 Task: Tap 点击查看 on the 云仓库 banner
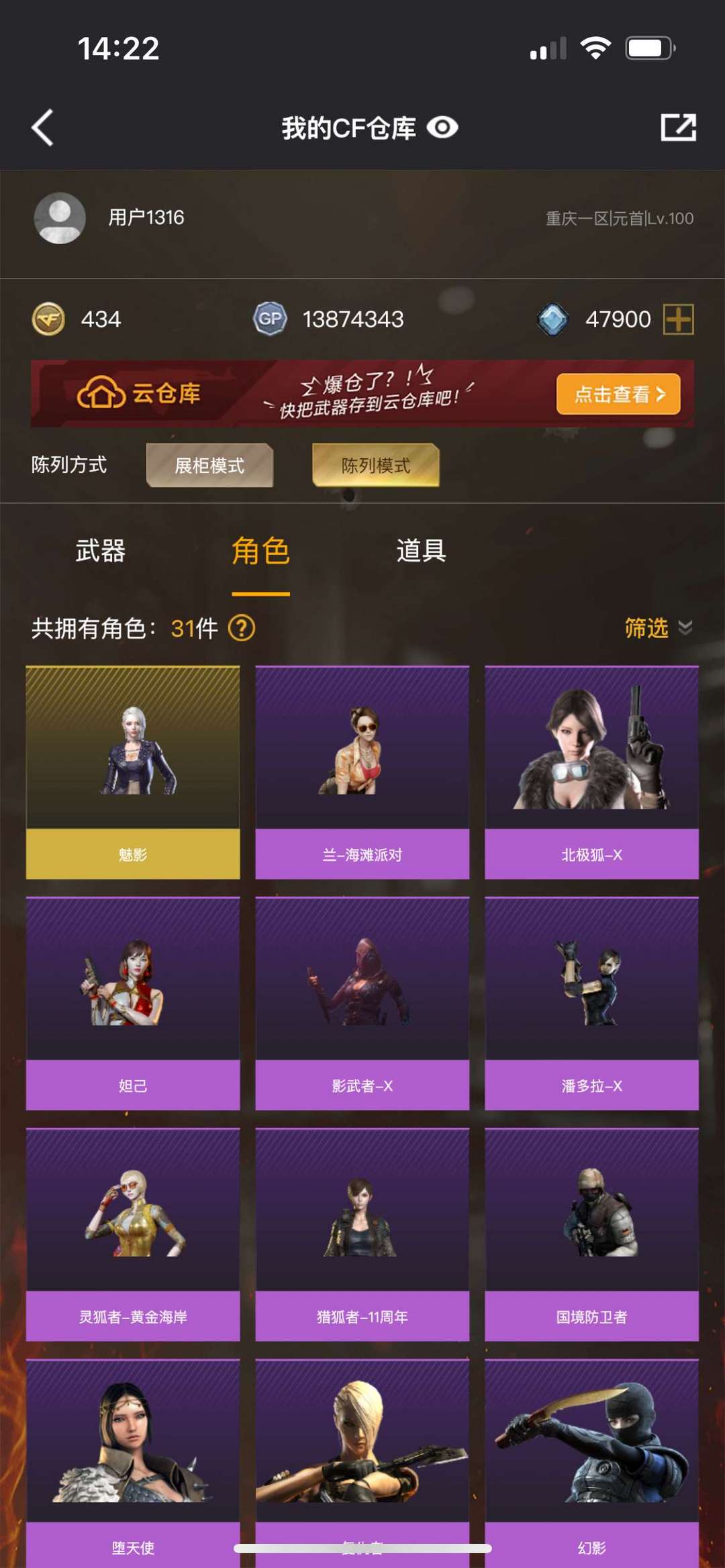pos(618,394)
